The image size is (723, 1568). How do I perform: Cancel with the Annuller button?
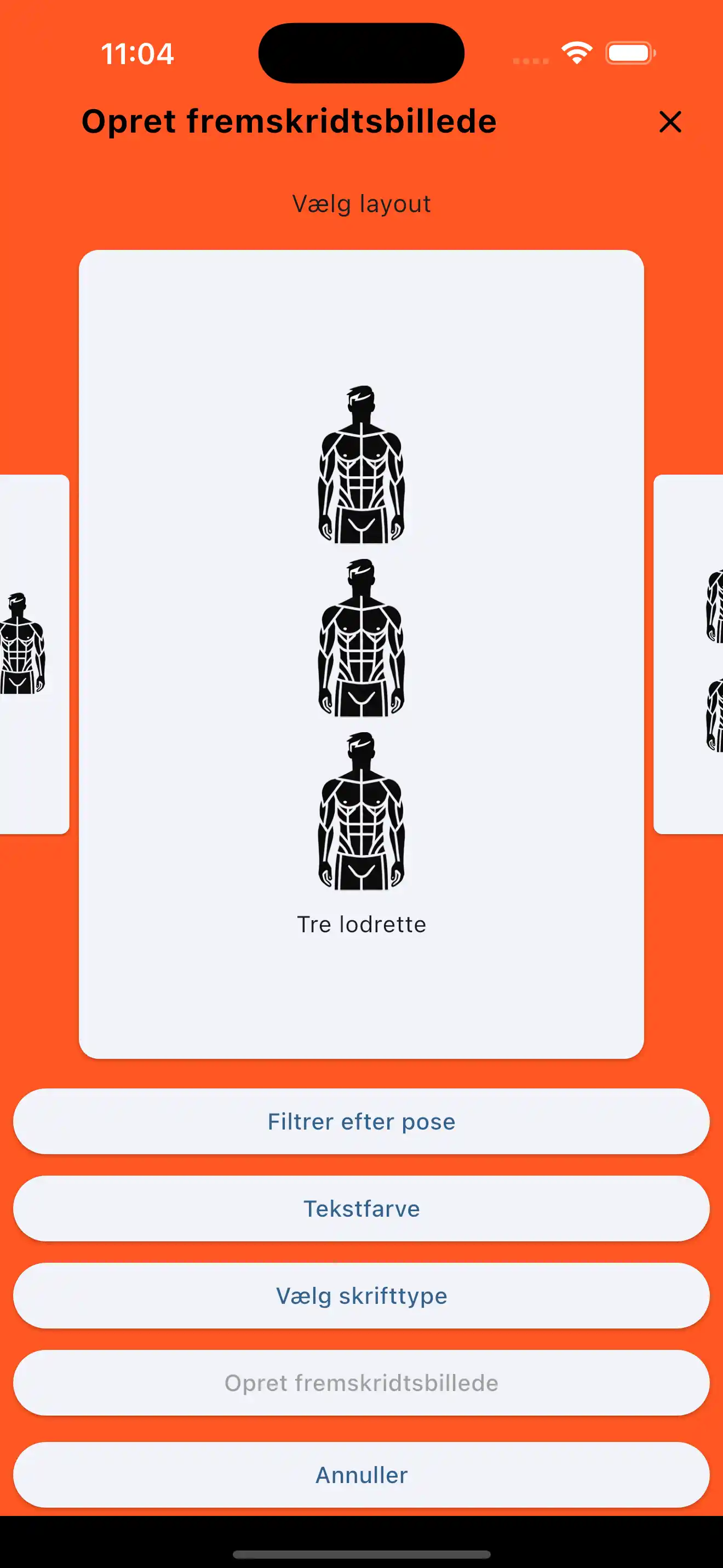pos(361,1474)
